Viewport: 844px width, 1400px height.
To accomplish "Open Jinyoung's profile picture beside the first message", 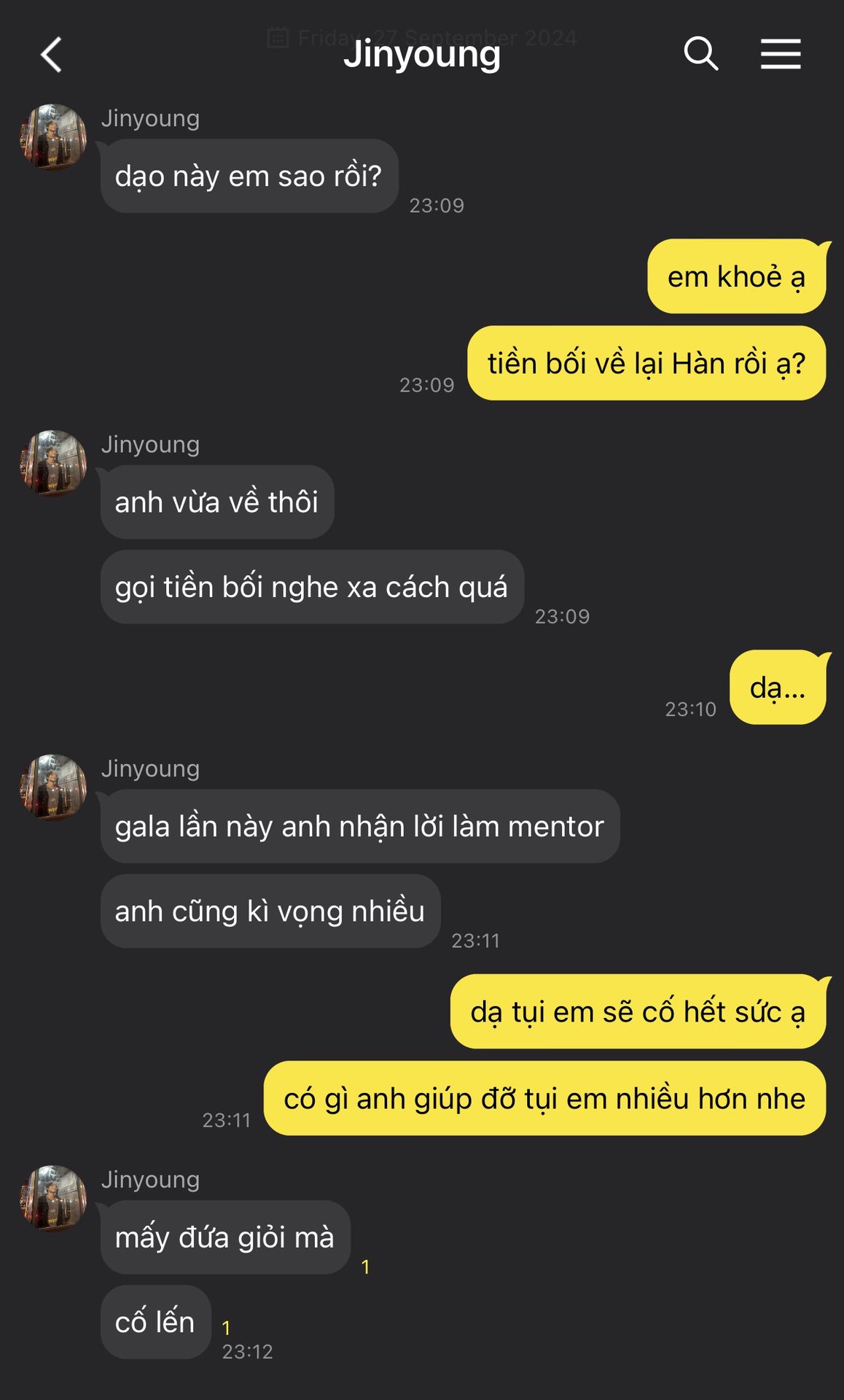I will pyautogui.click(x=52, y=137).
